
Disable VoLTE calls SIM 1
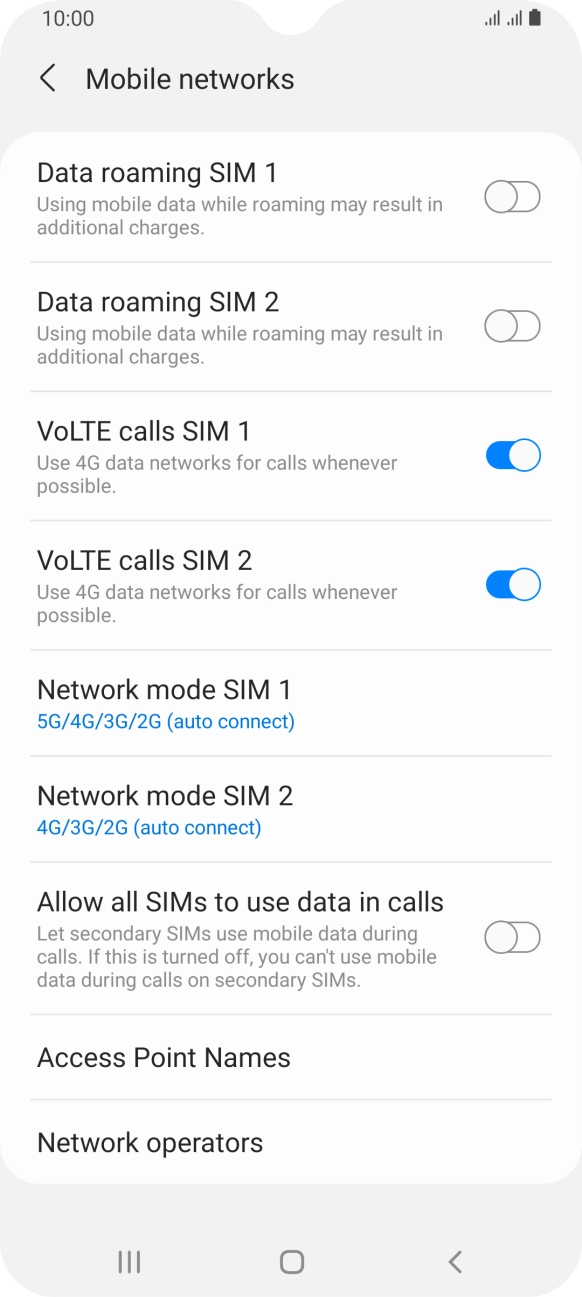pos(512,456)
